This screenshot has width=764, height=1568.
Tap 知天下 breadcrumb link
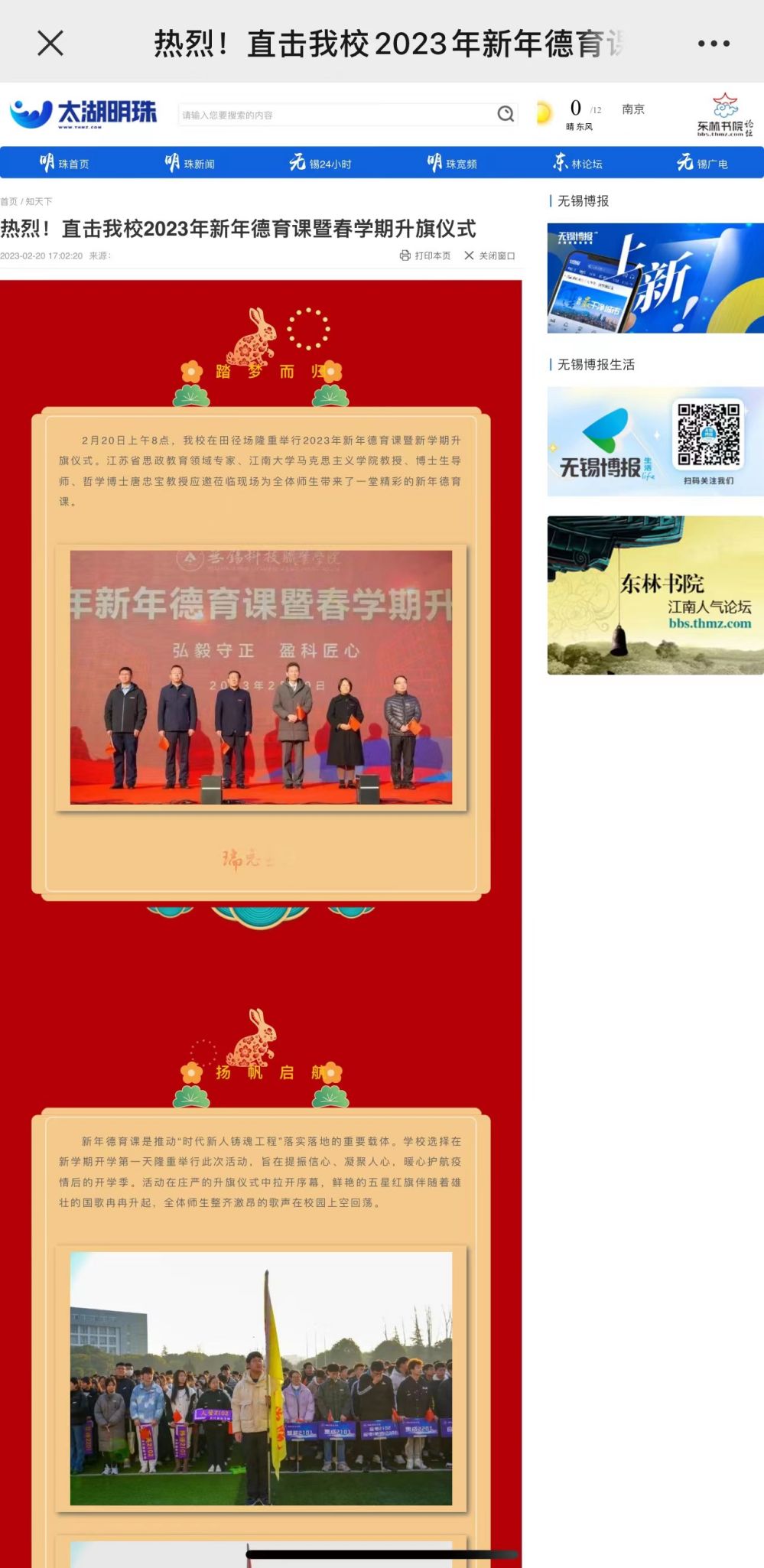click(39, 202)
